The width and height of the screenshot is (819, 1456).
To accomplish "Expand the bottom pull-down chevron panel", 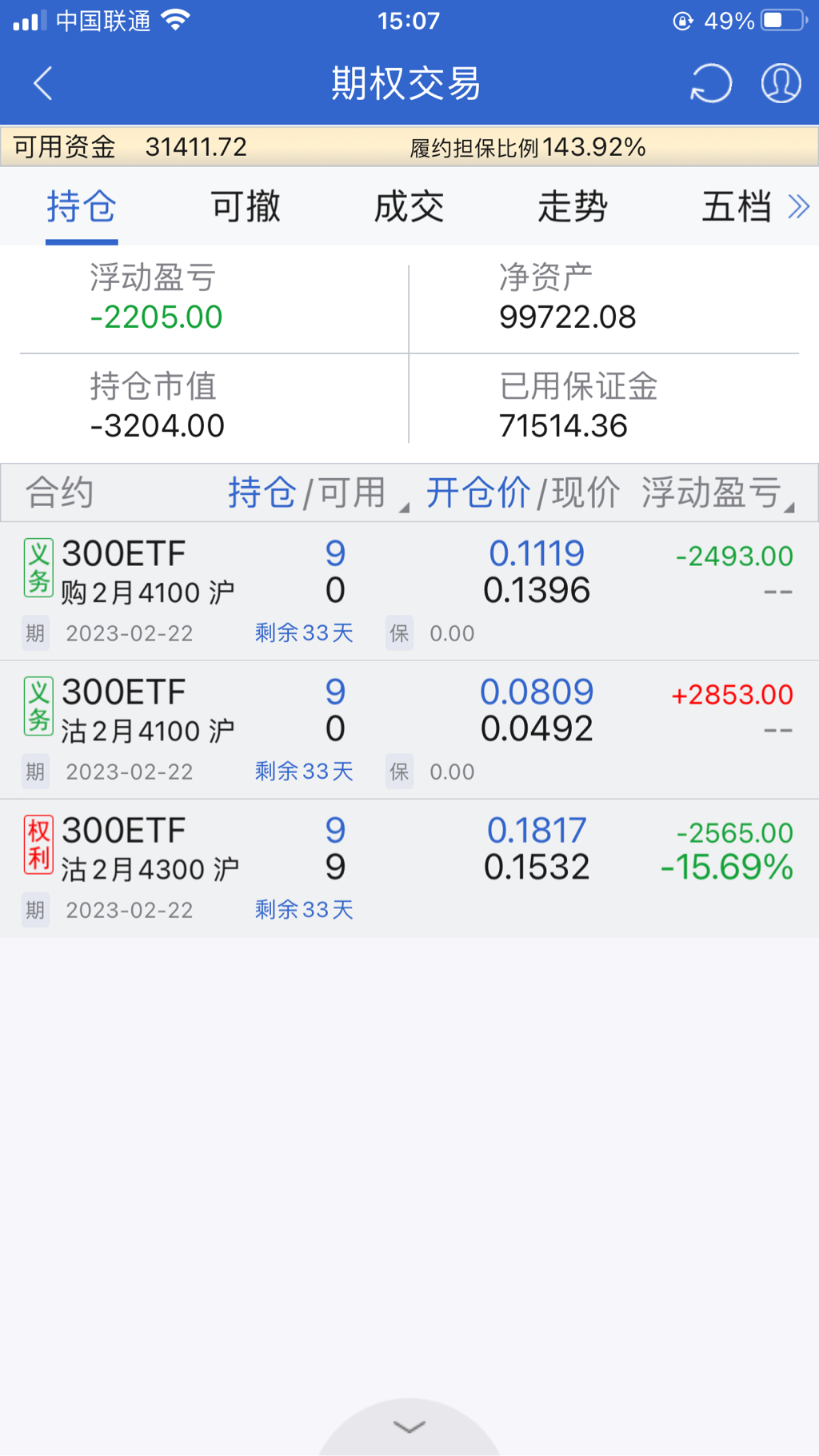I will click(x=409, y=1427).
